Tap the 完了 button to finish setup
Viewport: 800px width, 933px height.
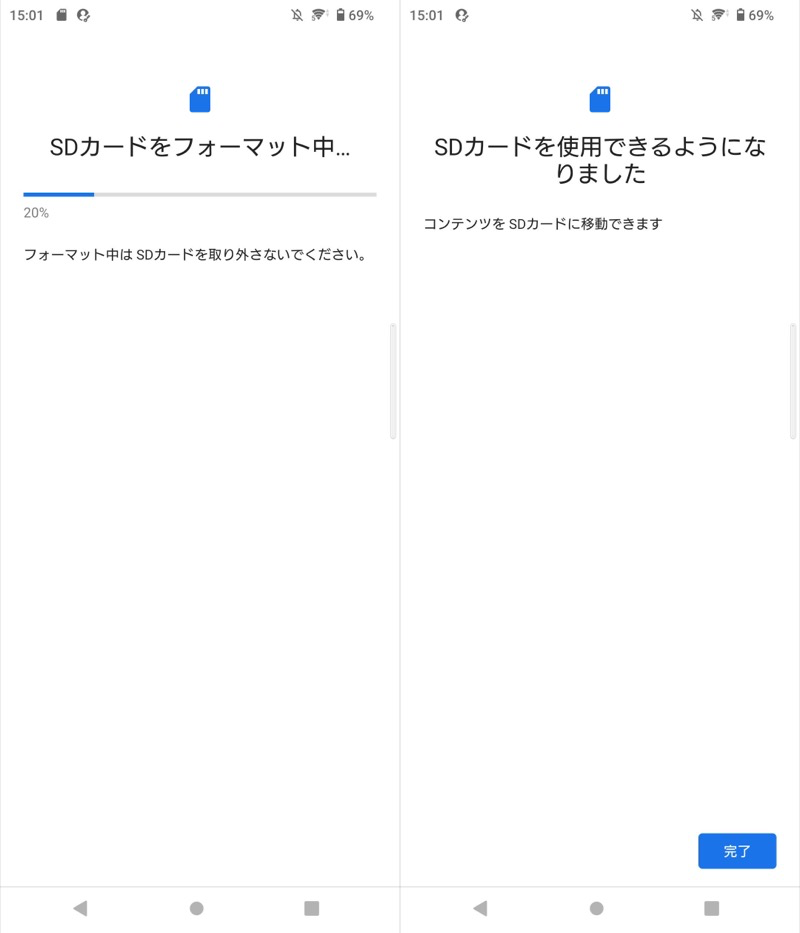[737, 851]
